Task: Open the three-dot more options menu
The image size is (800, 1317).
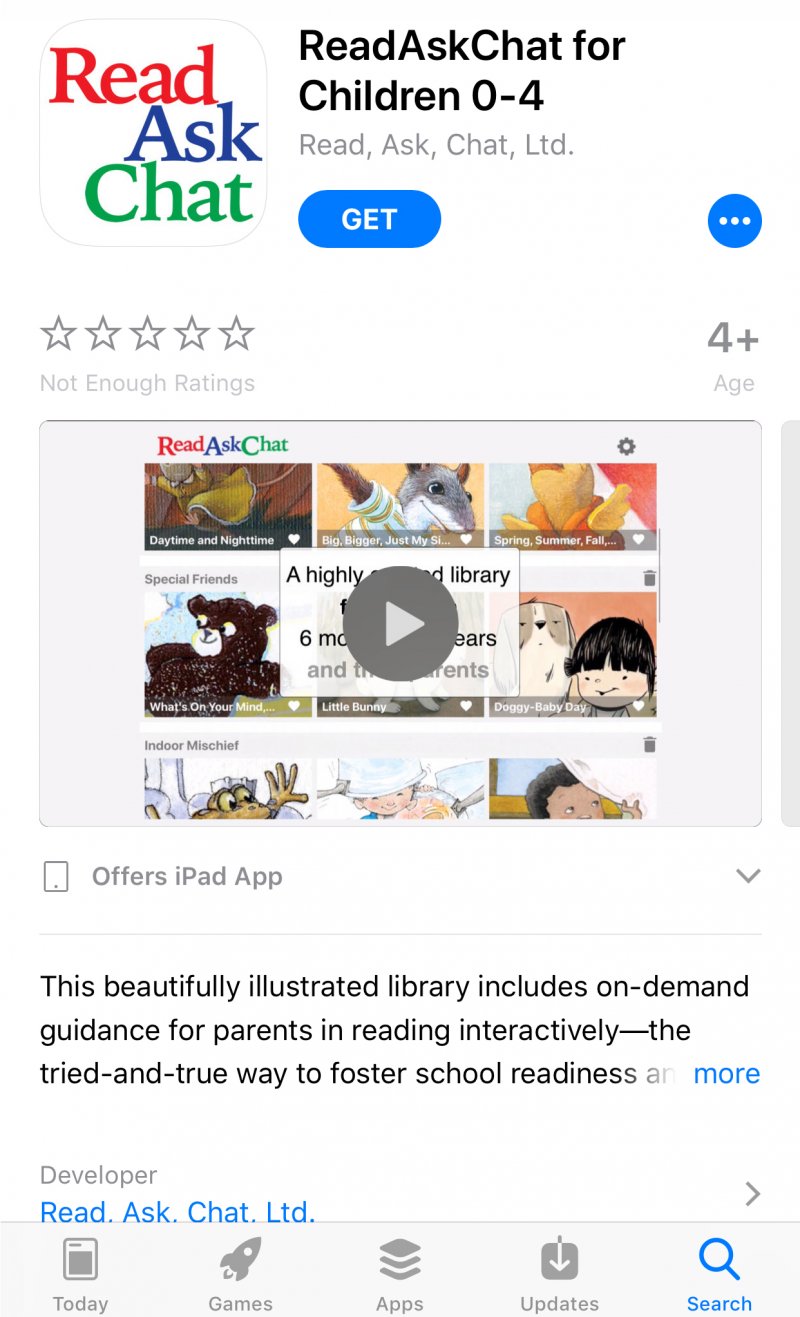Action: click(x=734, y=221)
